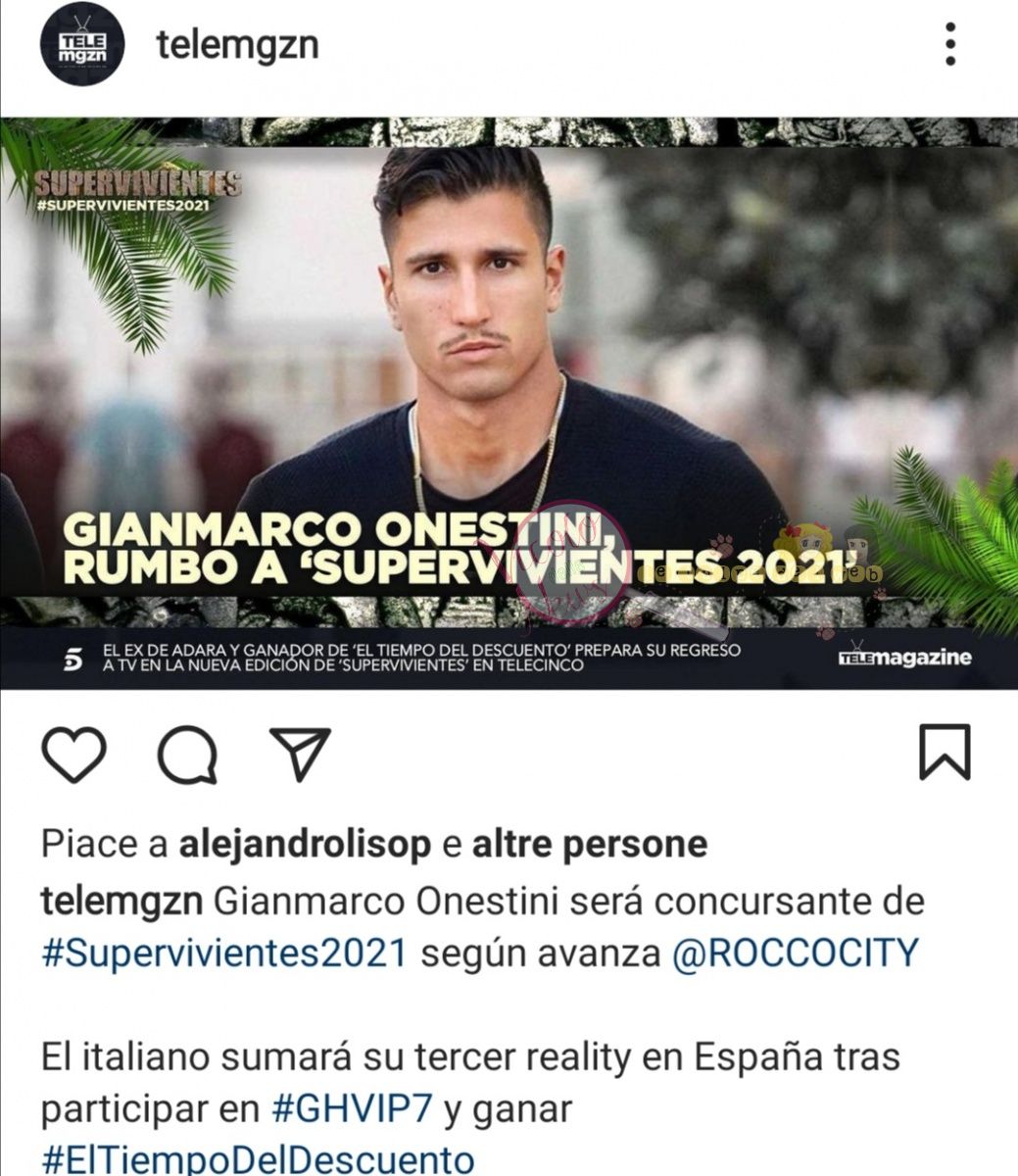The image size is (1018, 1176).
Task: Open telemgzn profile from header username
Action: pyautogui.click(x=237, y=45)
